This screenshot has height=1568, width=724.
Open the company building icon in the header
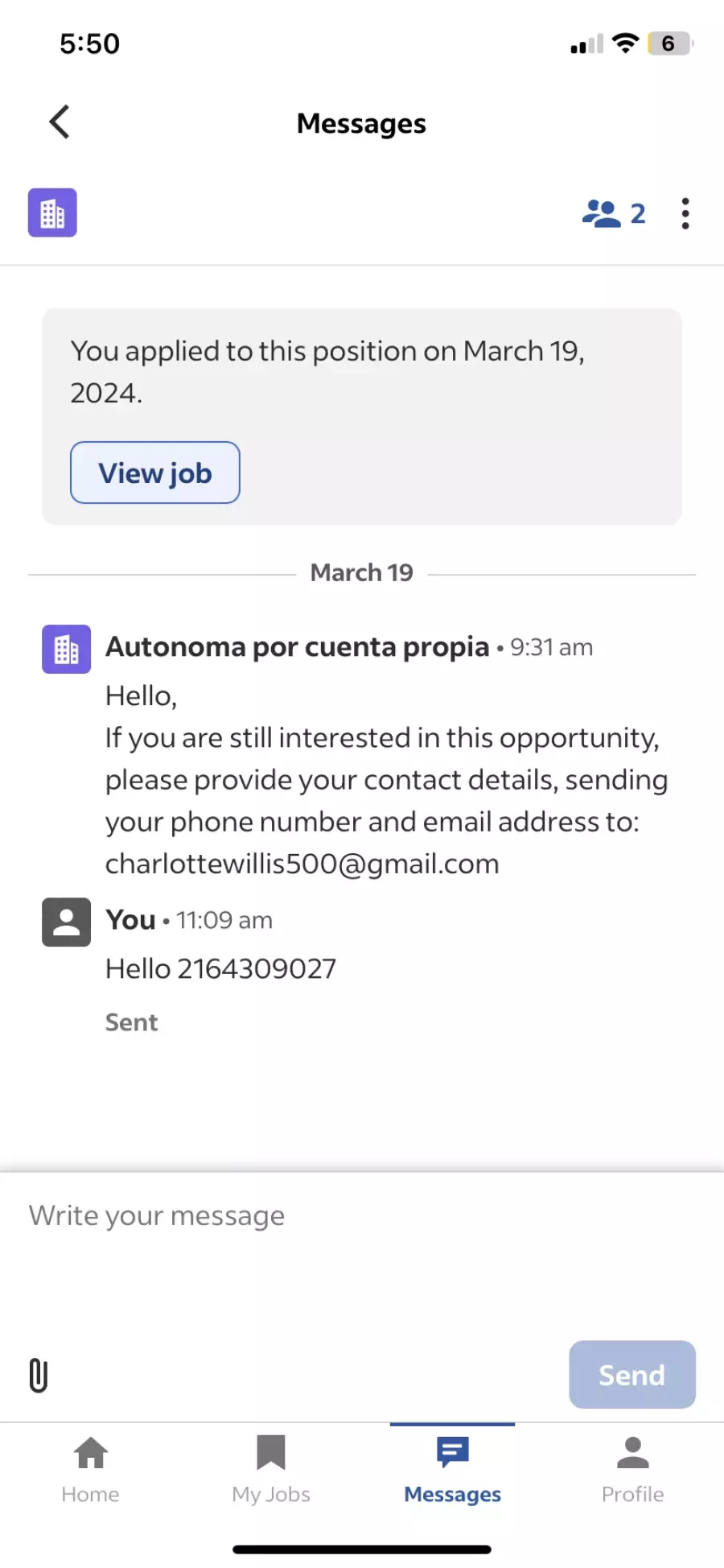52,213
